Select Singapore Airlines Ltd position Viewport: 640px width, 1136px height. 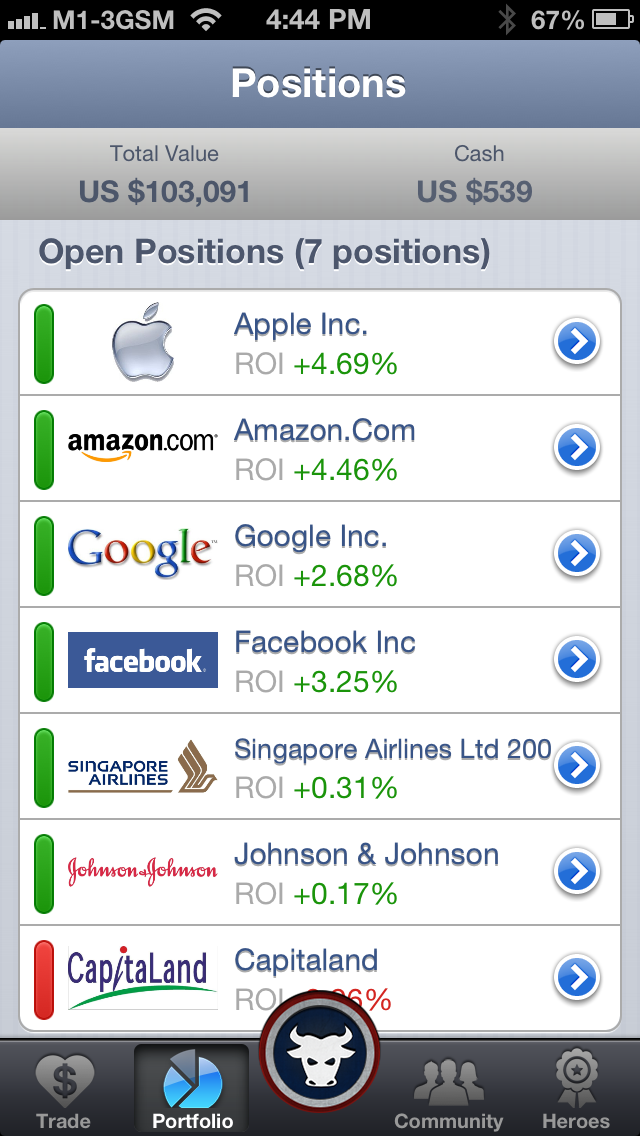click(320, 766)
